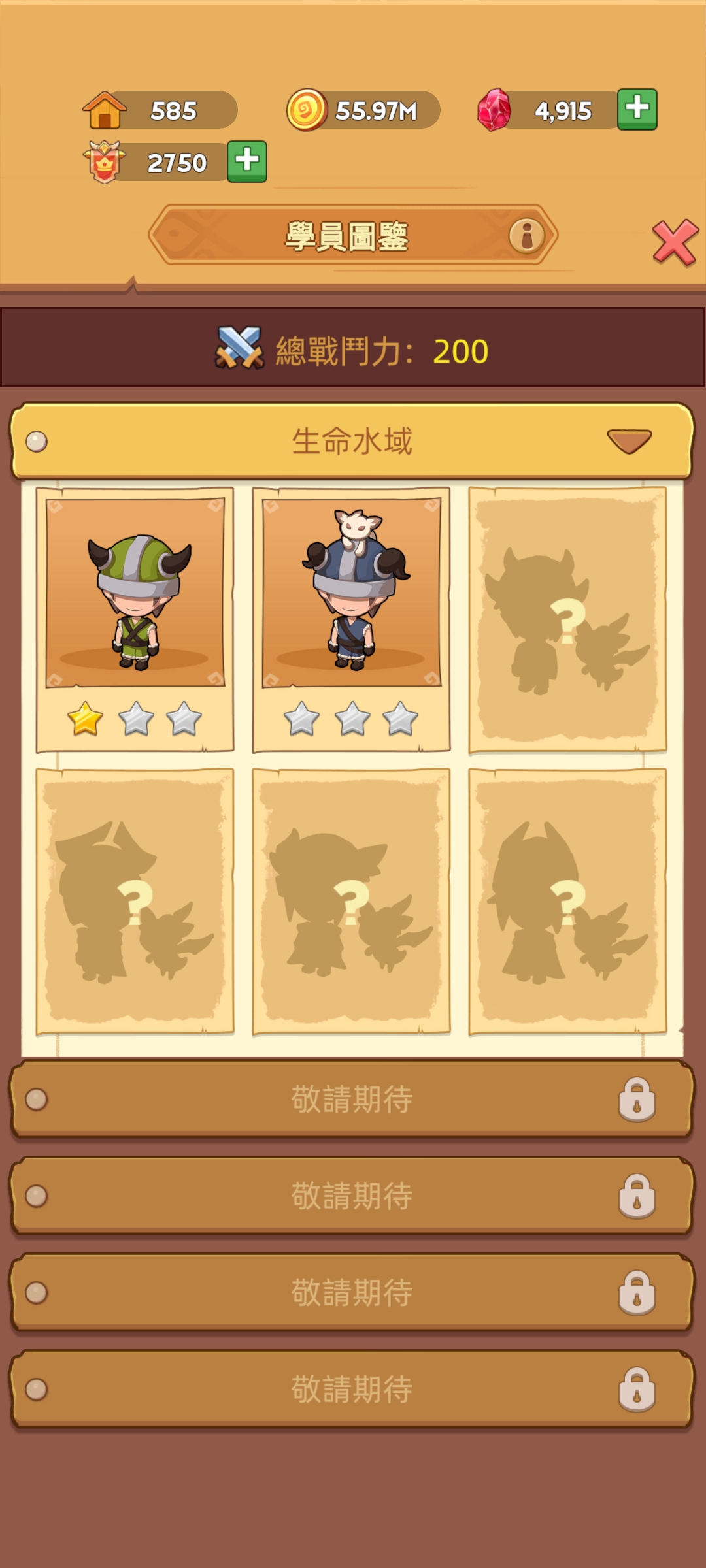Open the green-helmet character card
The image size is (706, 1568).
[x=135, y=618]
